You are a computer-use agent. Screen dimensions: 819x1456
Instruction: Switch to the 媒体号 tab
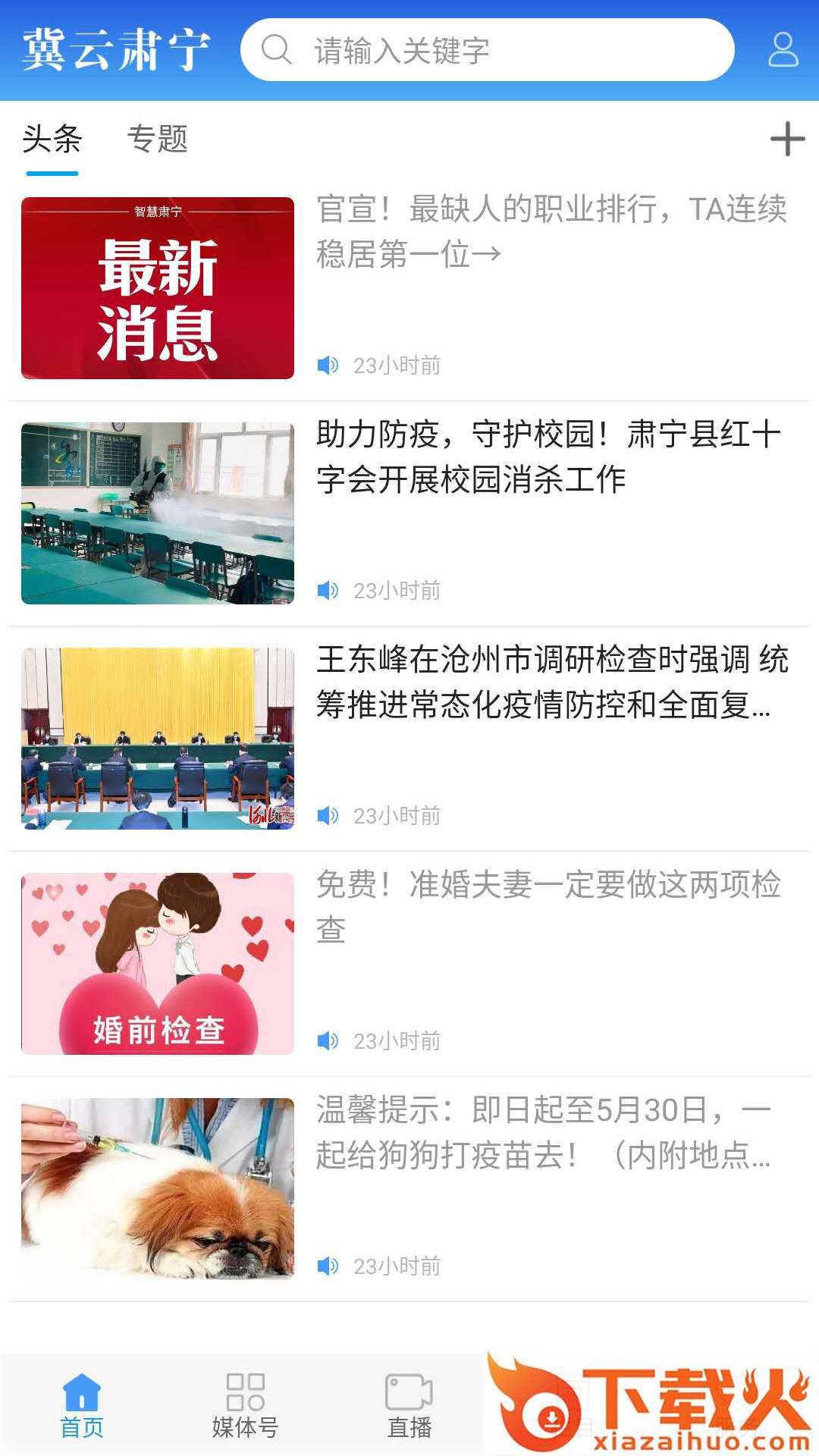point(245,1407)
